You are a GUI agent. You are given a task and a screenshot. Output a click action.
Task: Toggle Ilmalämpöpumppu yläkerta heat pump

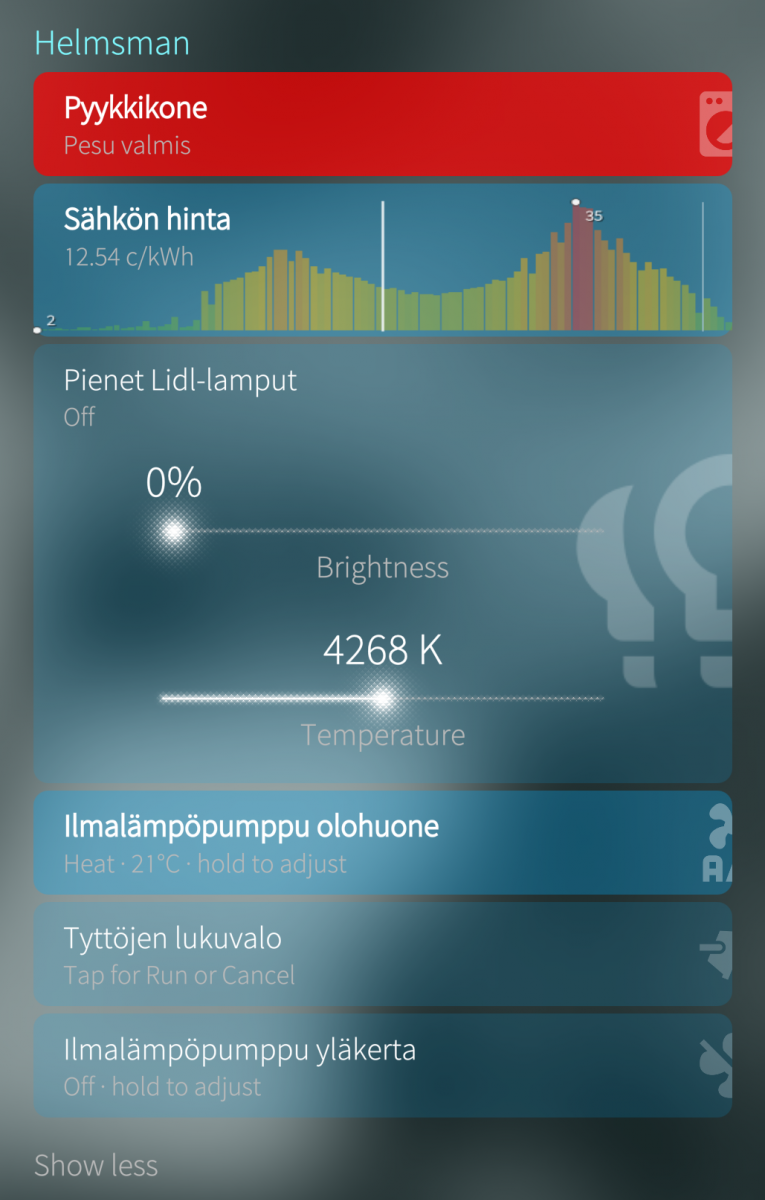[383, 1066]
